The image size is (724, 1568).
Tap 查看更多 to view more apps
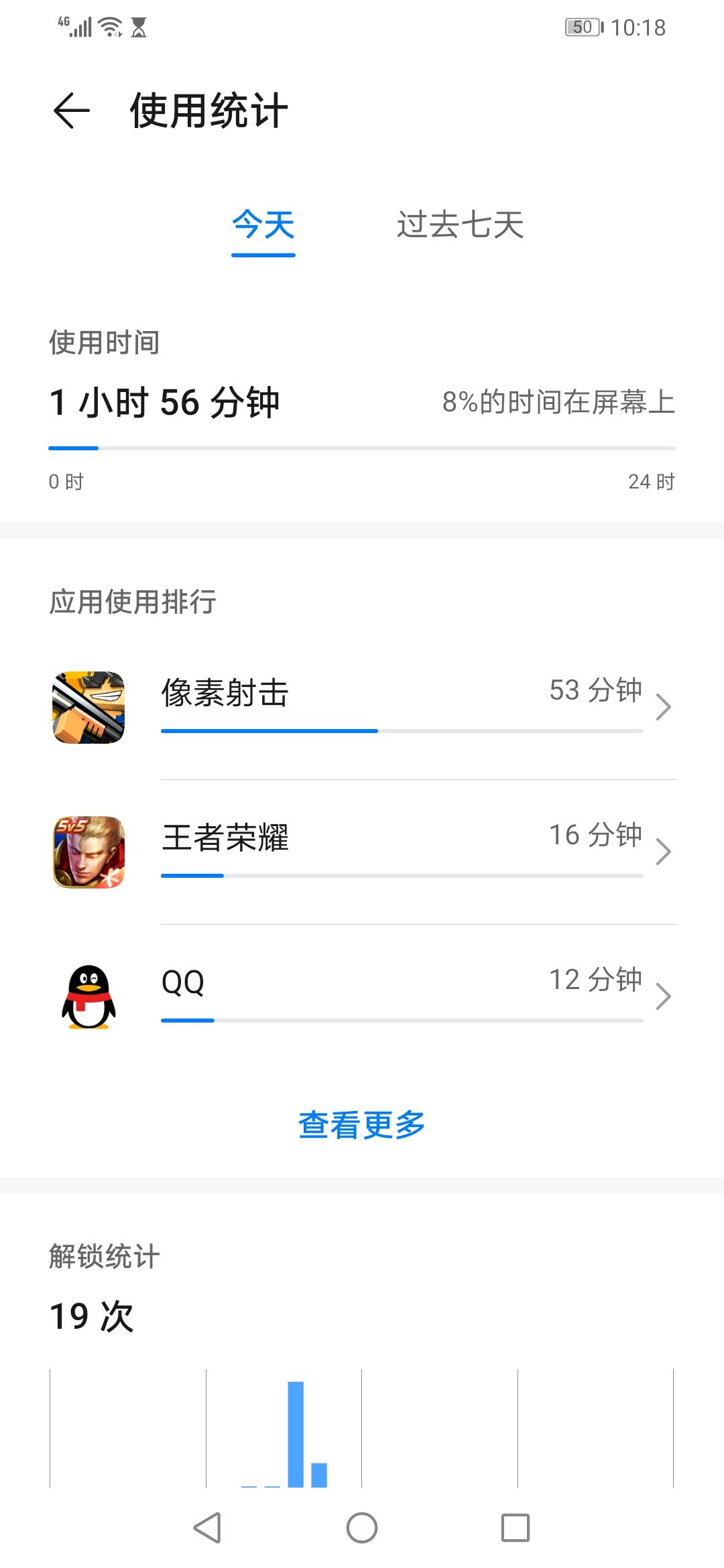pos(361,1124)
